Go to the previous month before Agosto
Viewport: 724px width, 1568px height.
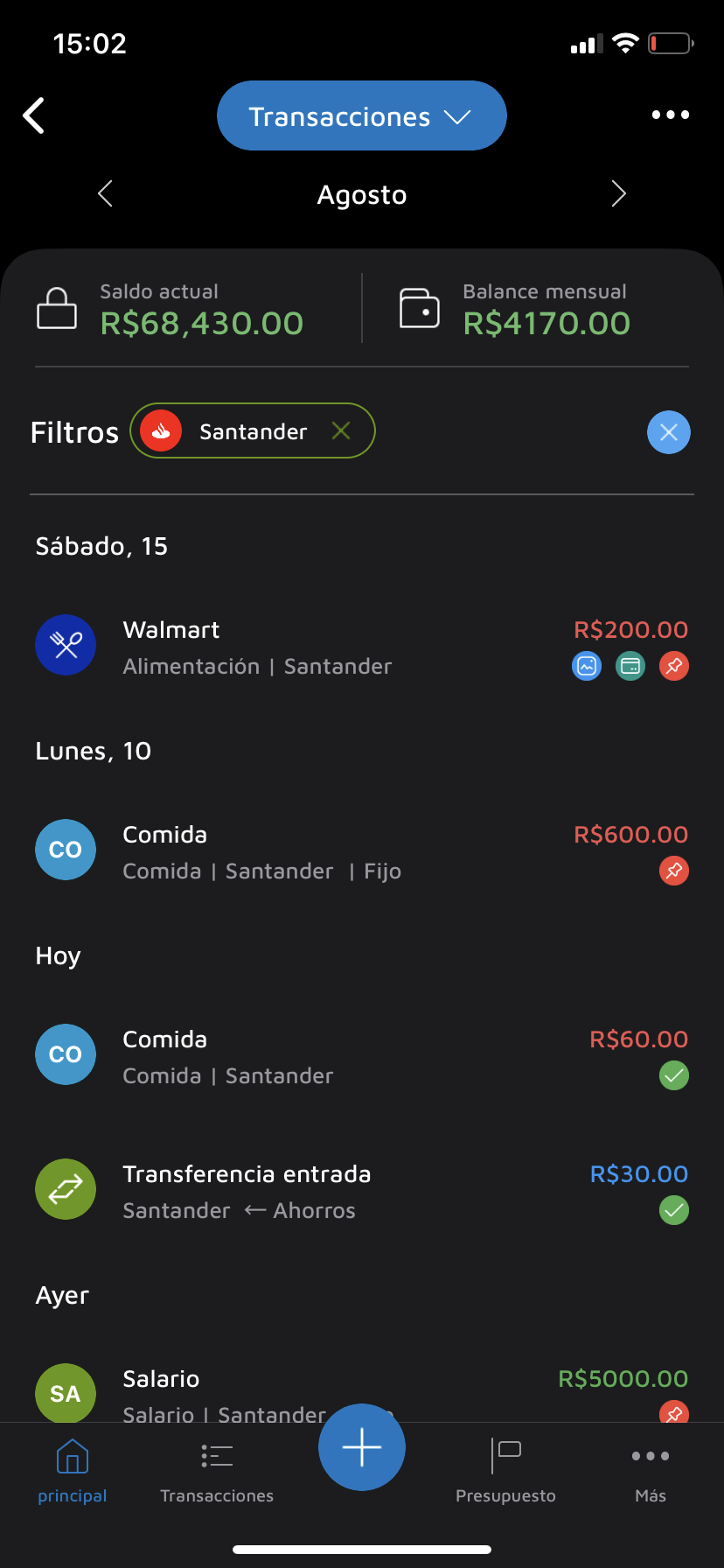click(106, 193)
